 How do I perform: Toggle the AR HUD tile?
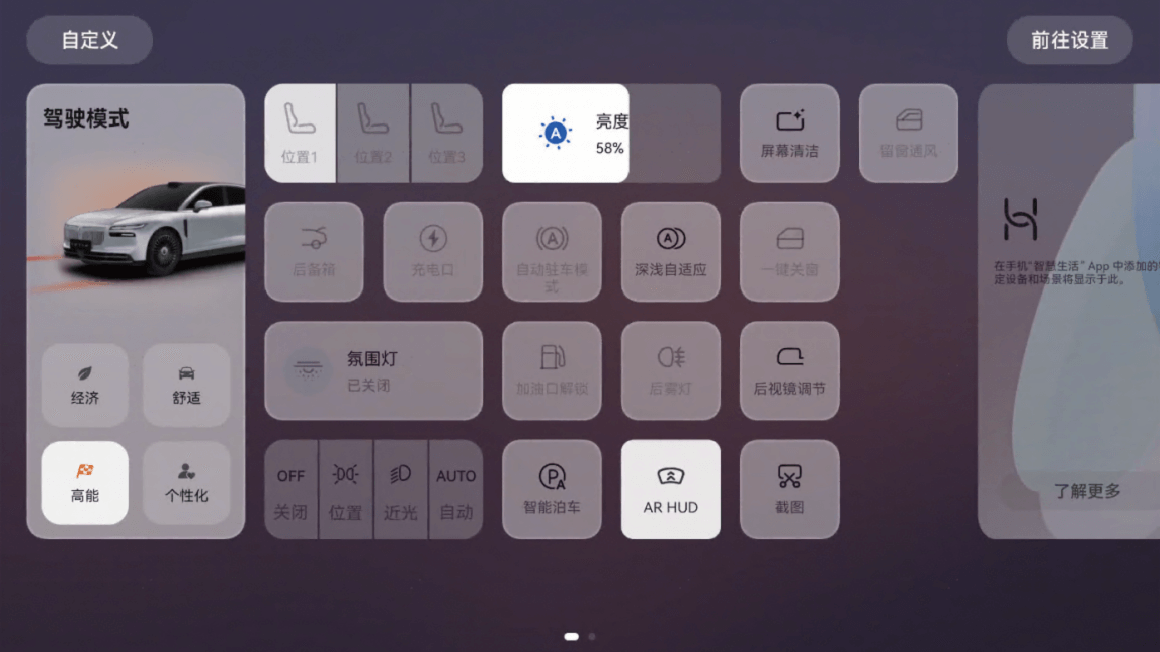pos(670,490)
